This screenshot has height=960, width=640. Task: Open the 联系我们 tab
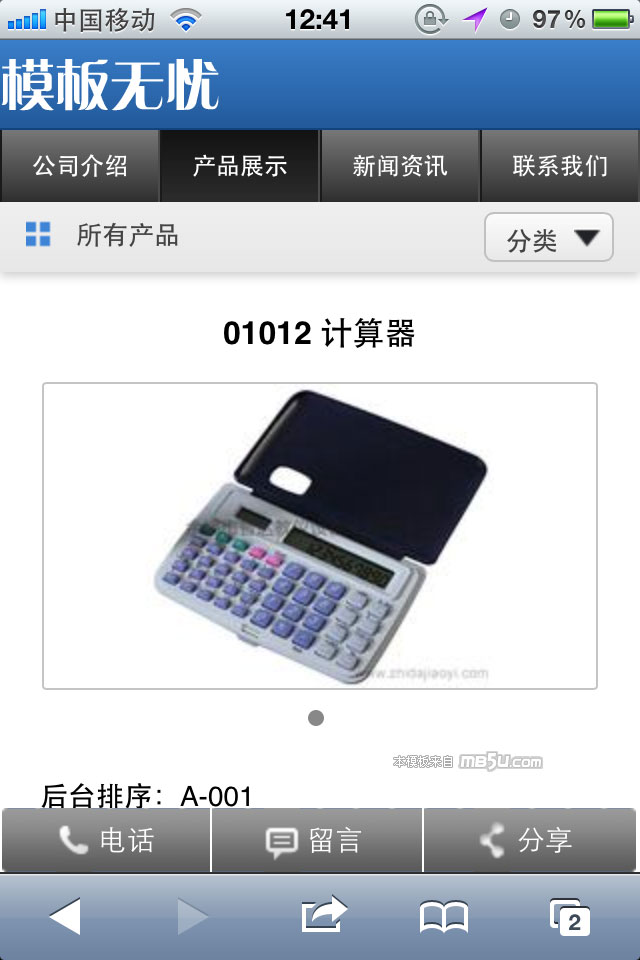(x=560, y=166)
